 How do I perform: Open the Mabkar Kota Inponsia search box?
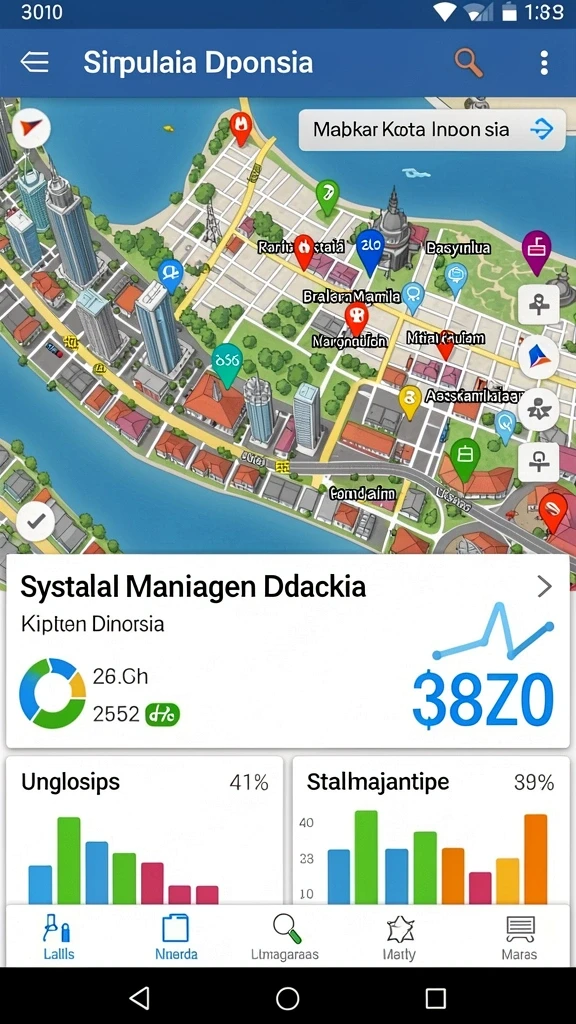(x=432, y=129)
